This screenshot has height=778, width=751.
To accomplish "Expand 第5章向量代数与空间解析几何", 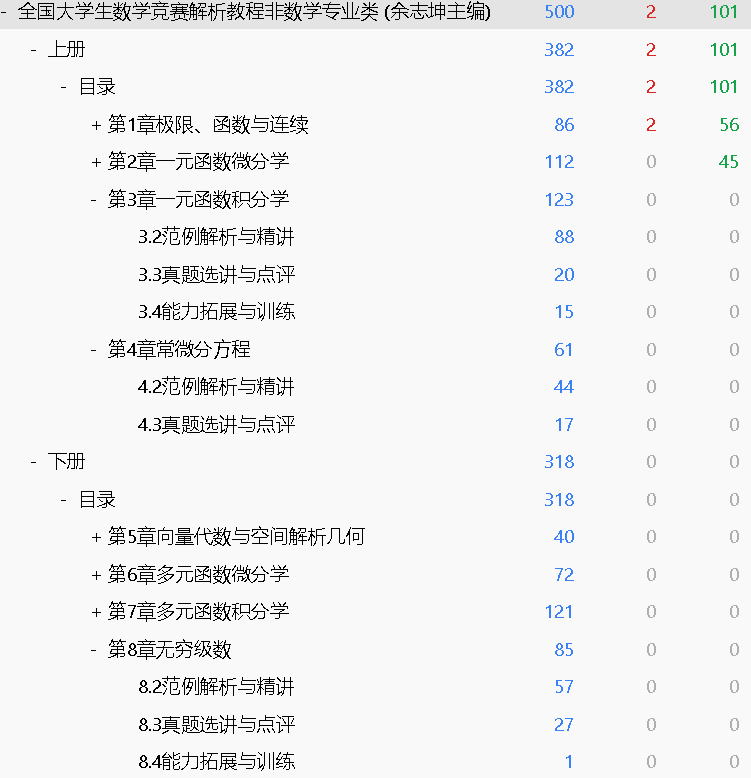I will 96,537.
